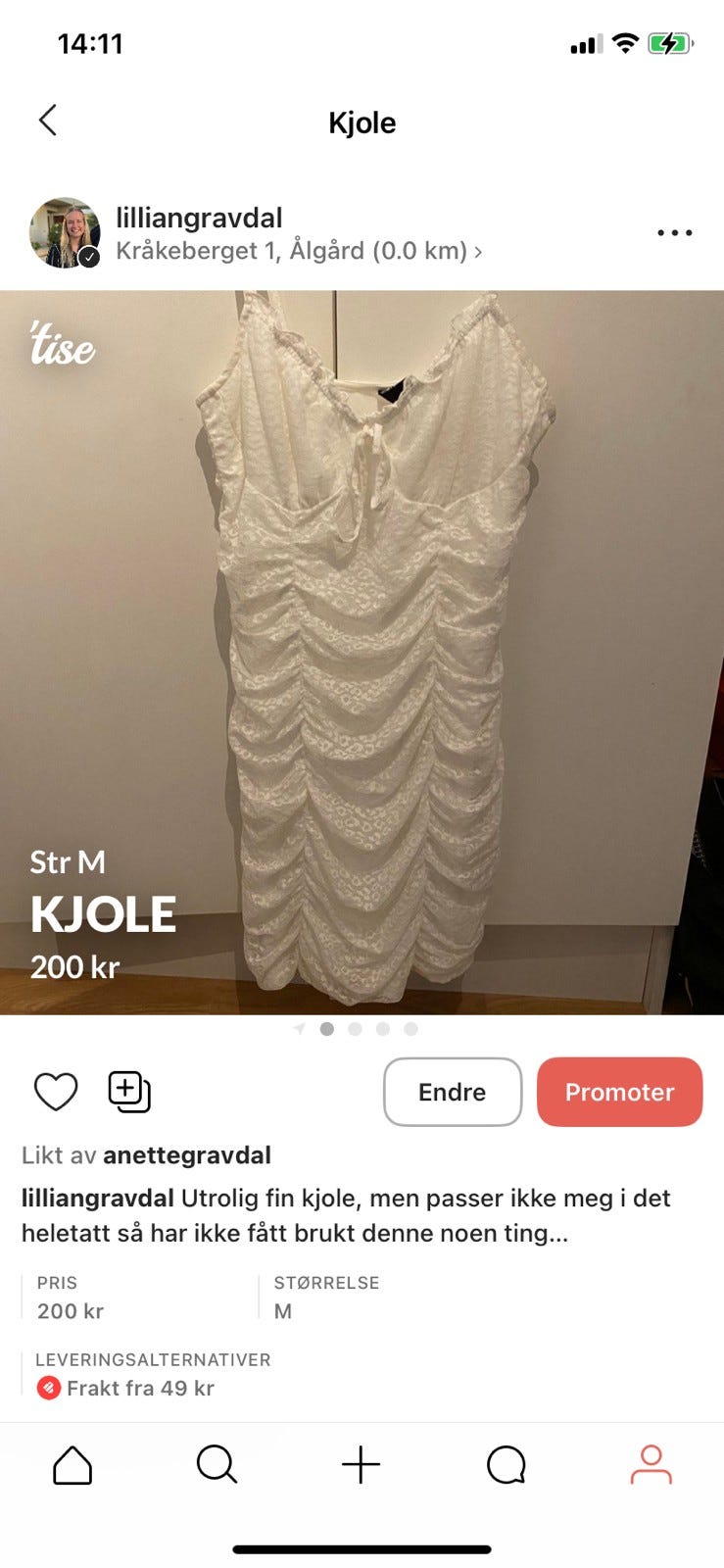724x1568 pixels.
Task: Open lilliangravdal's profile from the username
Action: point(199,217)
